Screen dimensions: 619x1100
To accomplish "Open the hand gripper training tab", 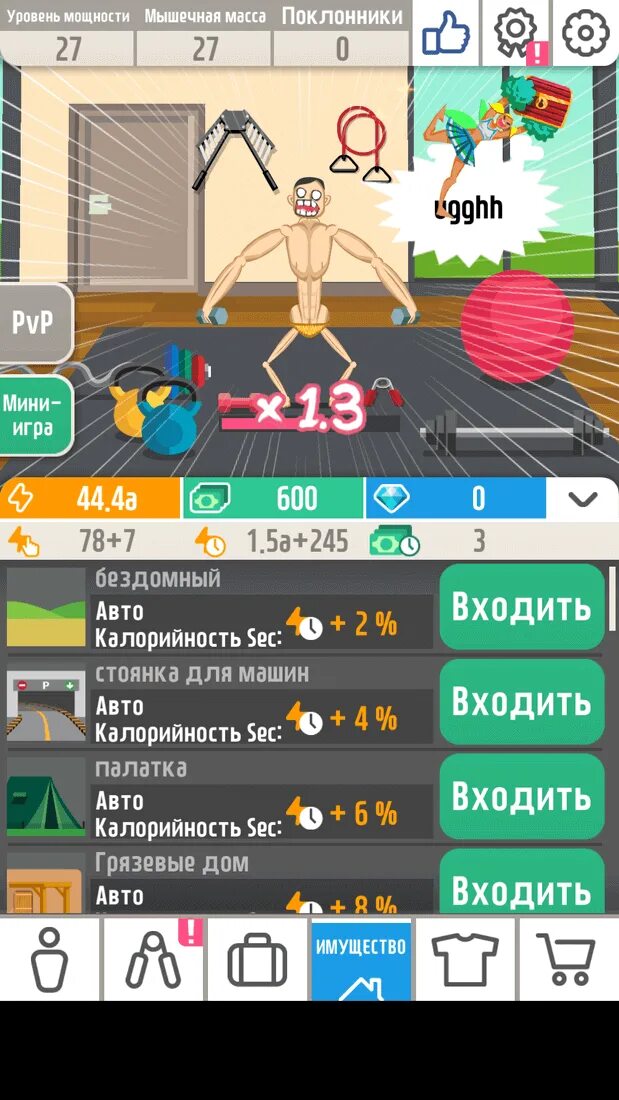I will [x=154, y=958].
